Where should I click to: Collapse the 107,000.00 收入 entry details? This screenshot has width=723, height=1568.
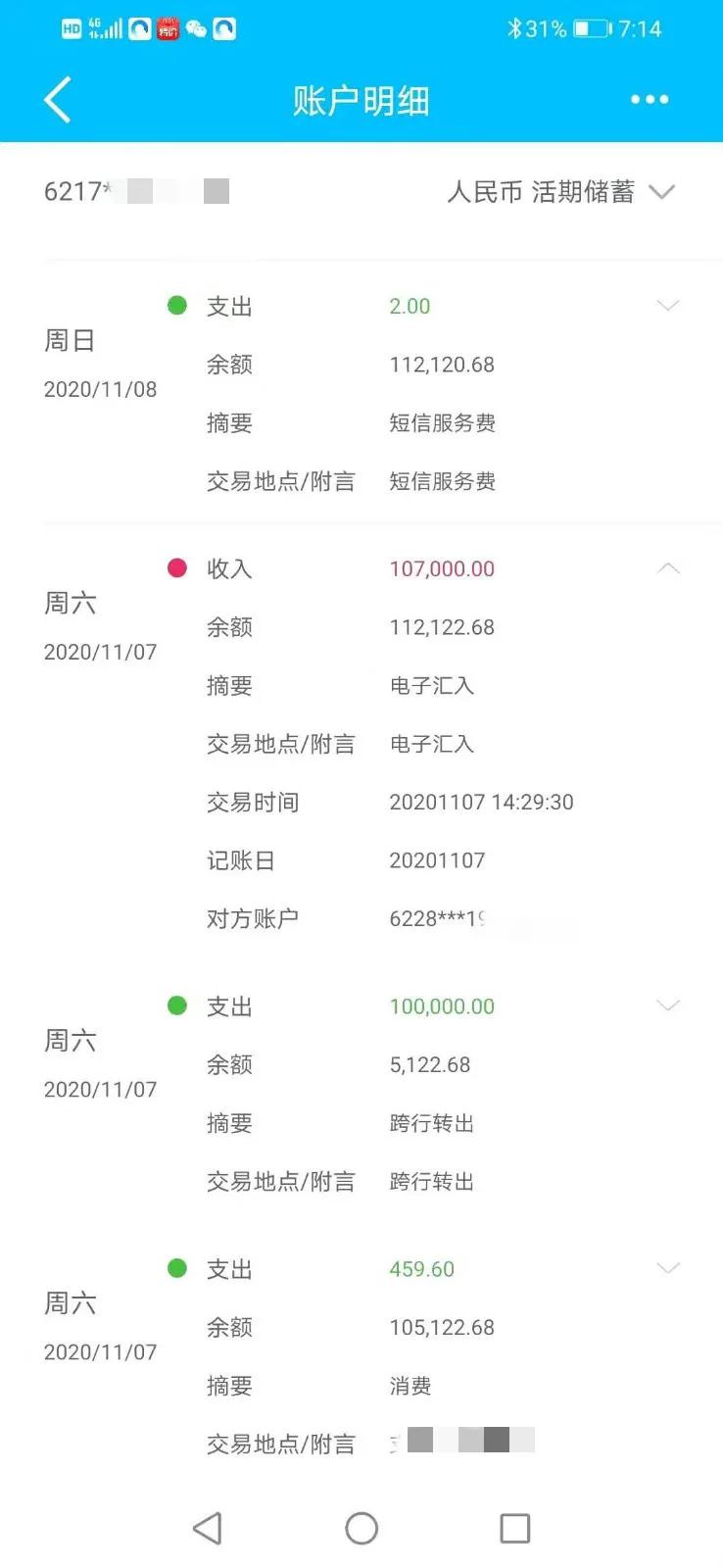pyautogui.click(x=668, y=568)
